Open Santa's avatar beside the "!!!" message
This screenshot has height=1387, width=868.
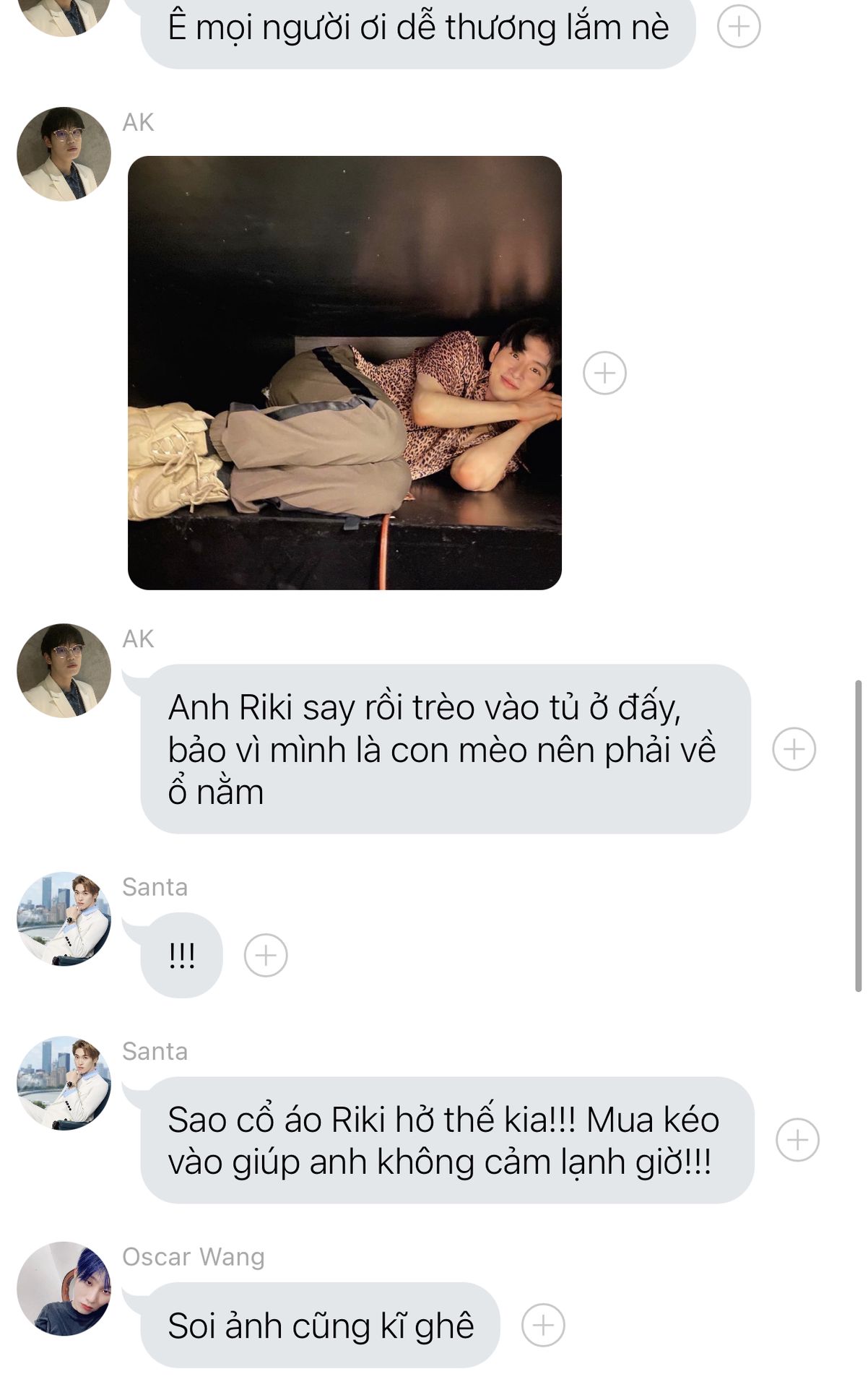(x=64, y=918)
